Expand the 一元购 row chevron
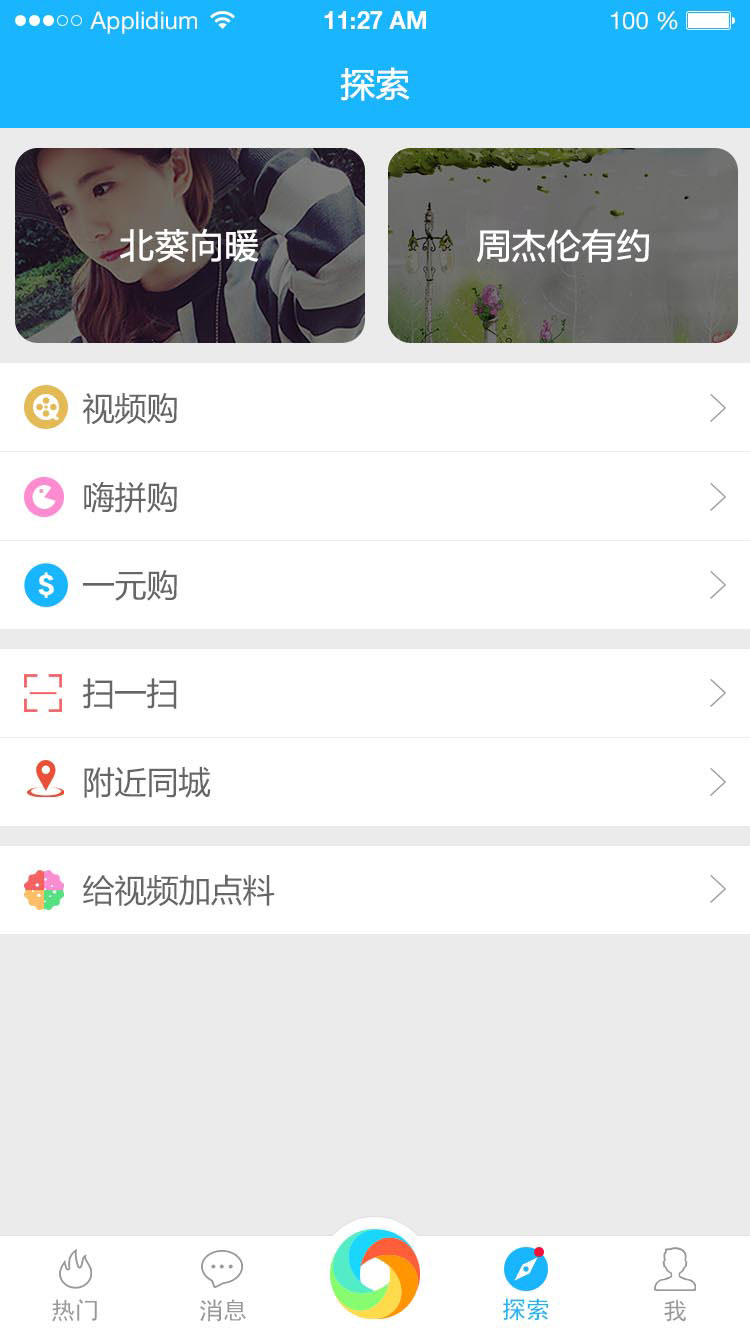 coord(717,585)
